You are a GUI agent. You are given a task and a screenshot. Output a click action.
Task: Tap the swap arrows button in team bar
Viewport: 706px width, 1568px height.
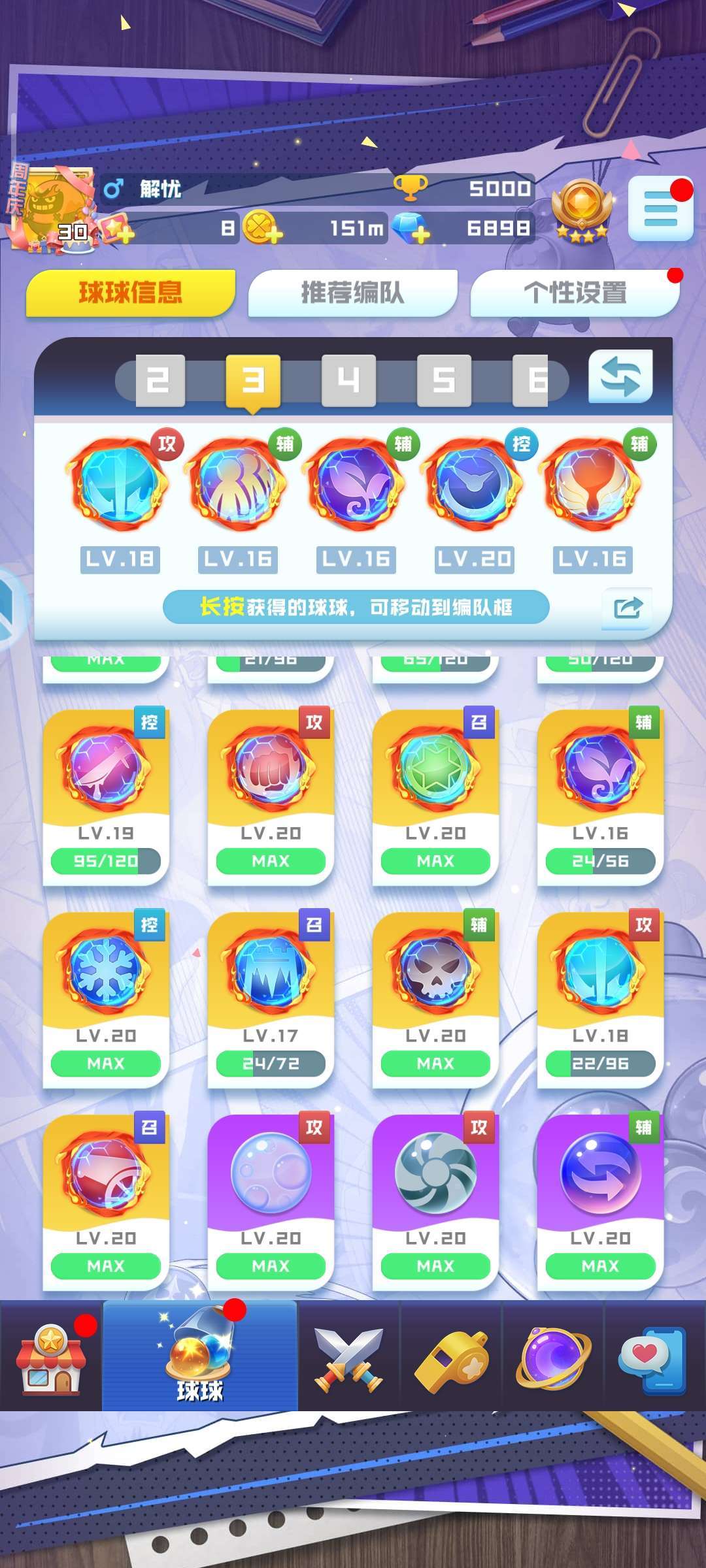click(620, 376)
